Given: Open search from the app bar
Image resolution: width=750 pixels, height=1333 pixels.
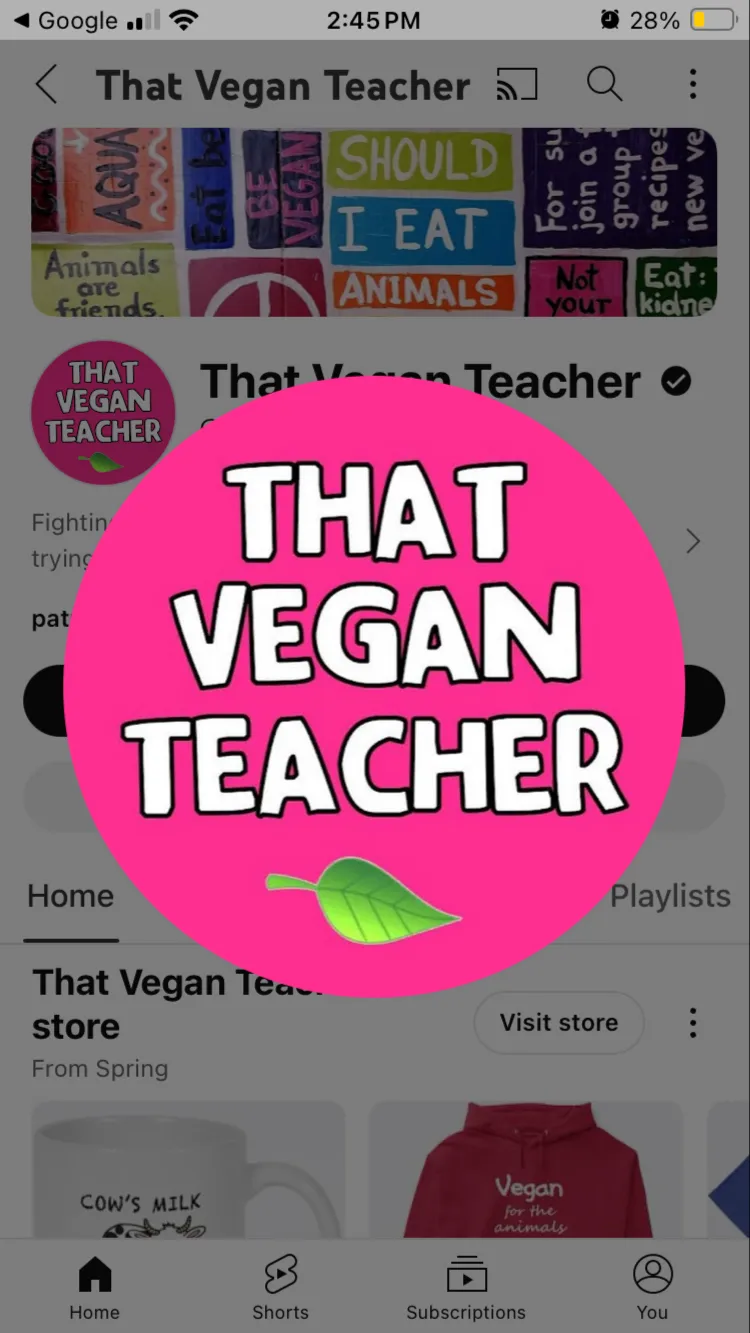Looking at the screenshot, I should (604, 86).
